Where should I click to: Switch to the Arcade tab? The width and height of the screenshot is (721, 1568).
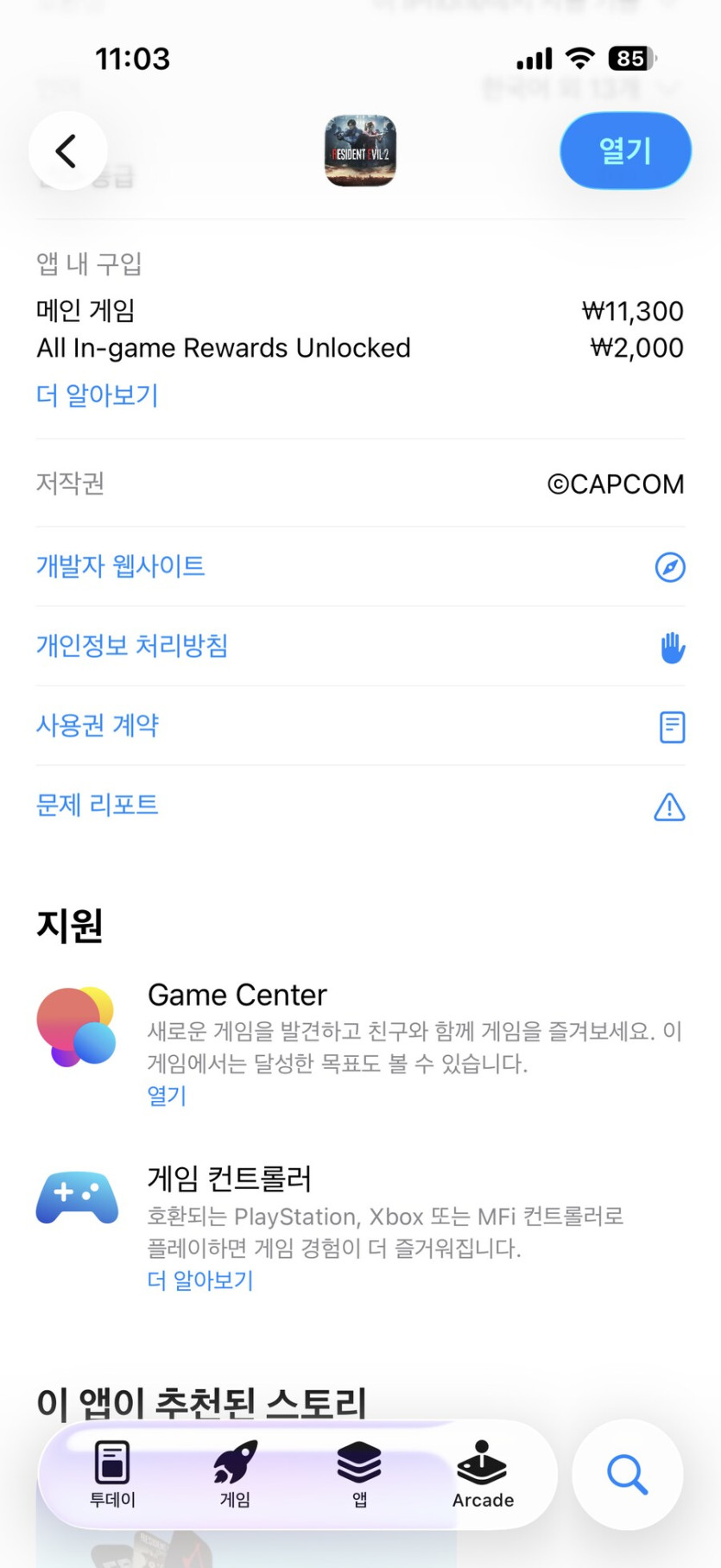click(x=482, y=1475)
